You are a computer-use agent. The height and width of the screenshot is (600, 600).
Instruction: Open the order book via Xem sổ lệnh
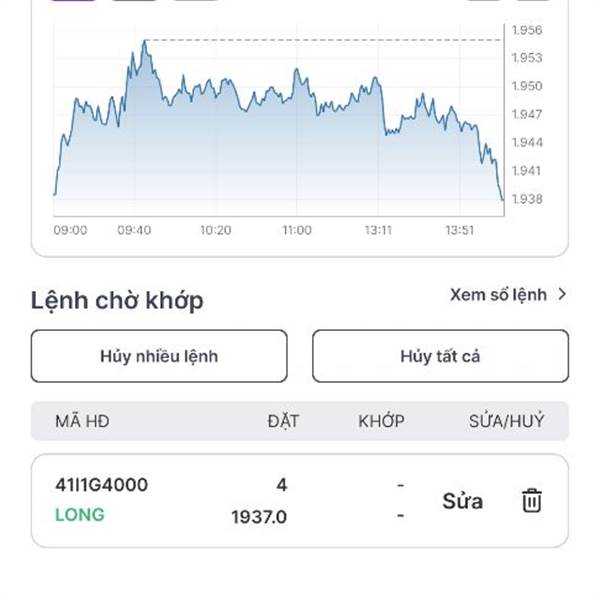pos(508,295)
